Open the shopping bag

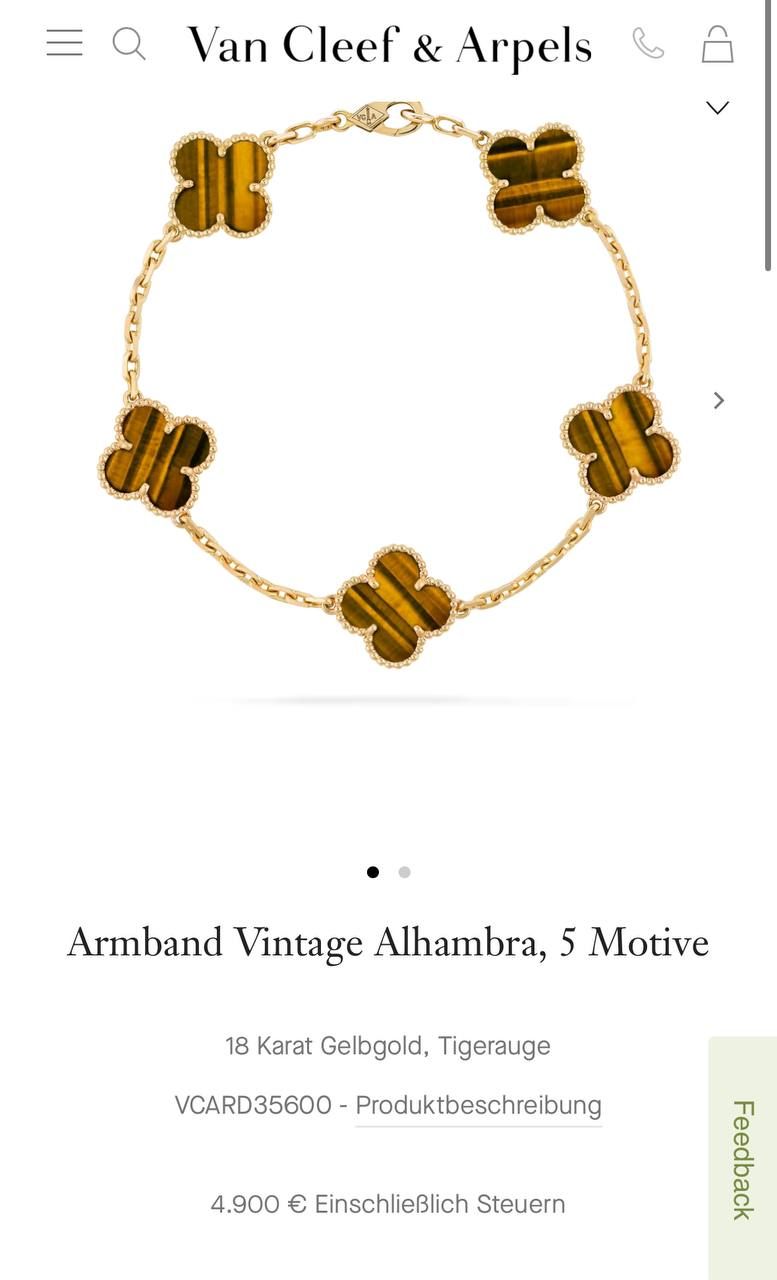(717, 44)
